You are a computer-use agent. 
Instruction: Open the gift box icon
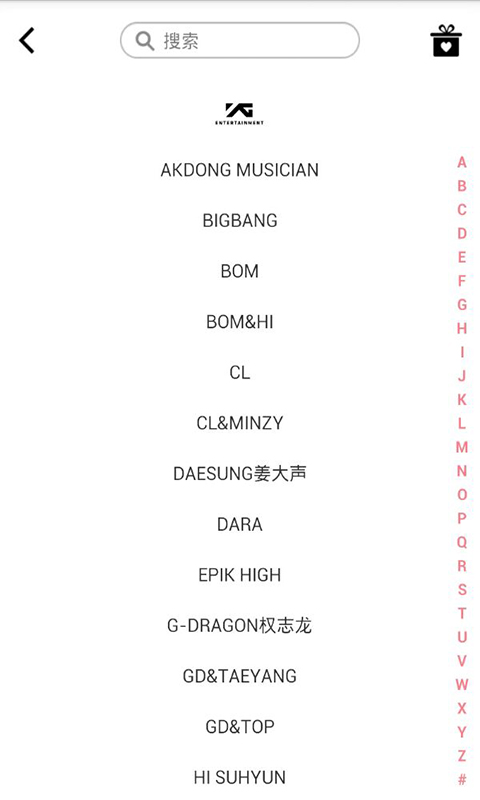[446, 40]
